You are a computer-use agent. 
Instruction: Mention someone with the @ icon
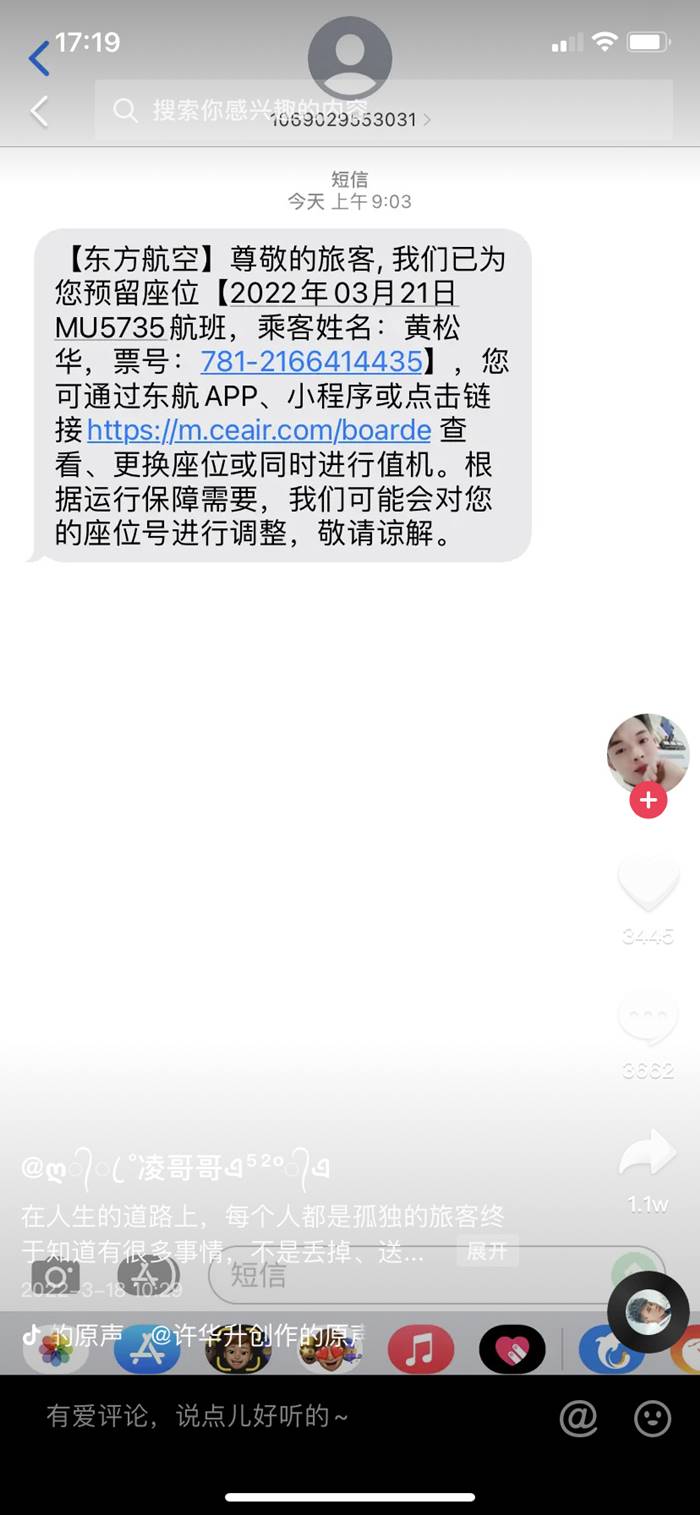[578, 1417]
